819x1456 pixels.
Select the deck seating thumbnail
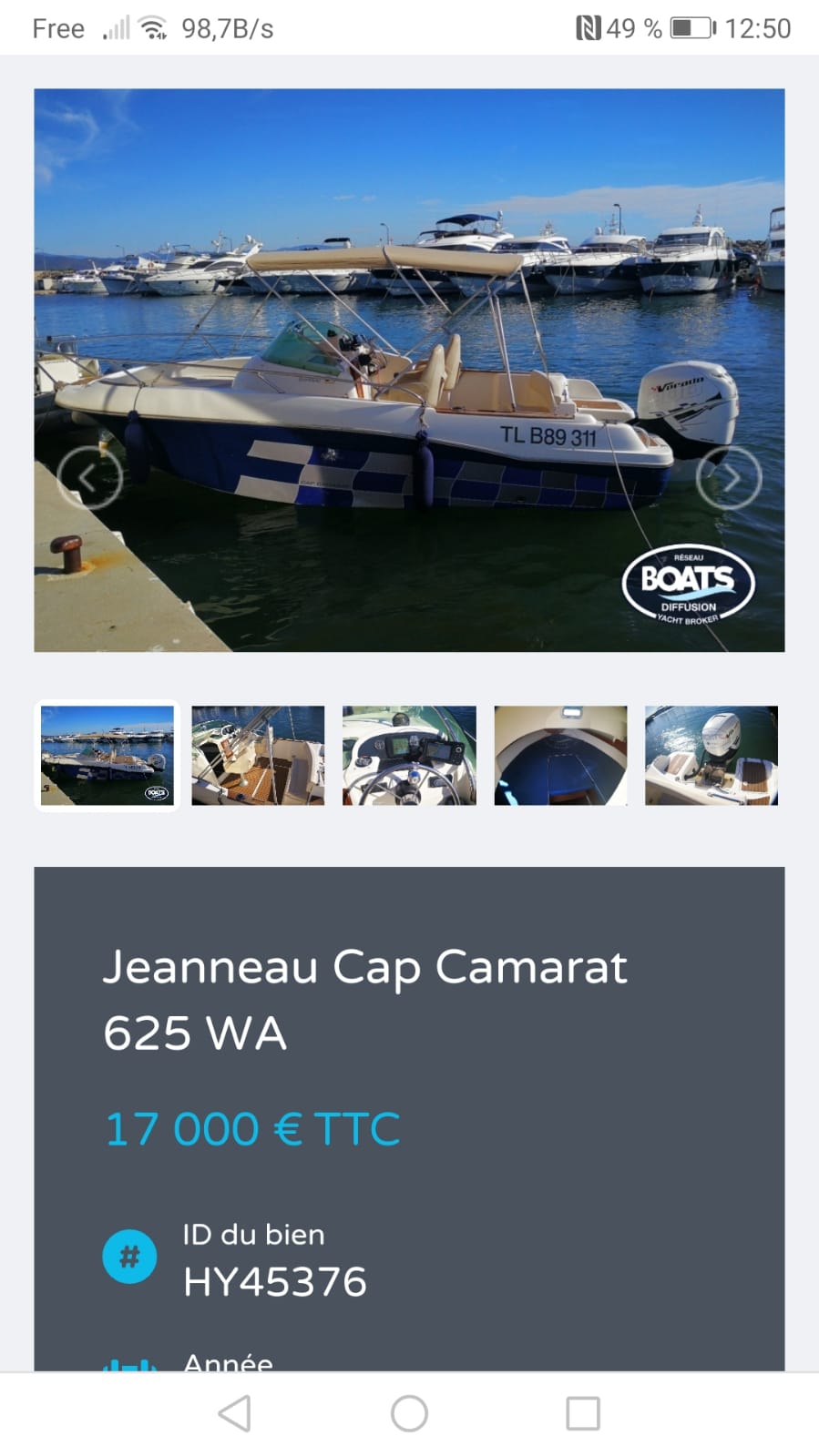click(258, 755)
